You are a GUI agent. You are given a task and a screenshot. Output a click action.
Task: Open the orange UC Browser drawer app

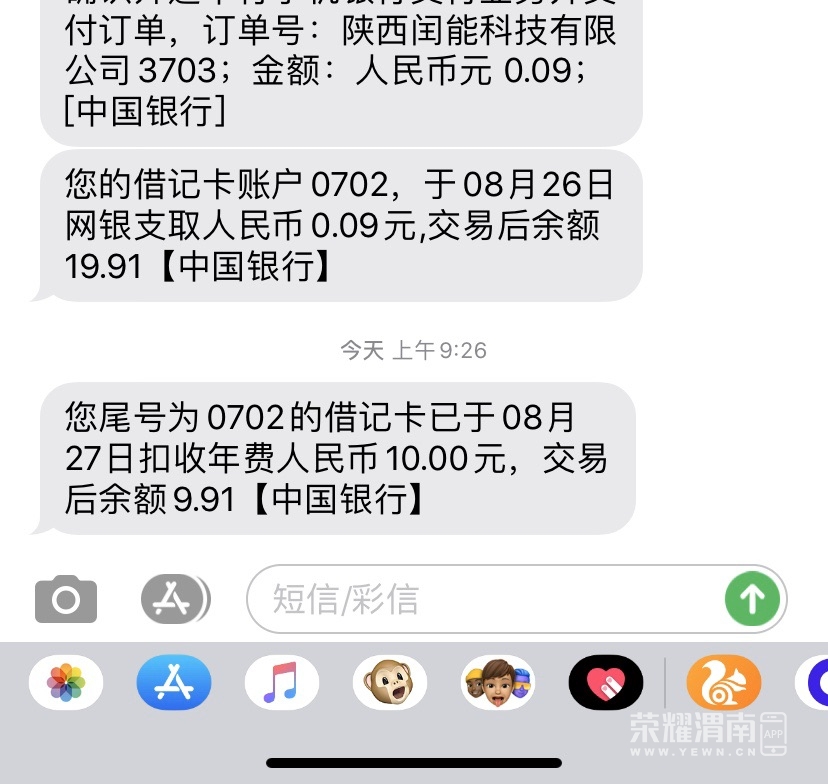(723, 684)
